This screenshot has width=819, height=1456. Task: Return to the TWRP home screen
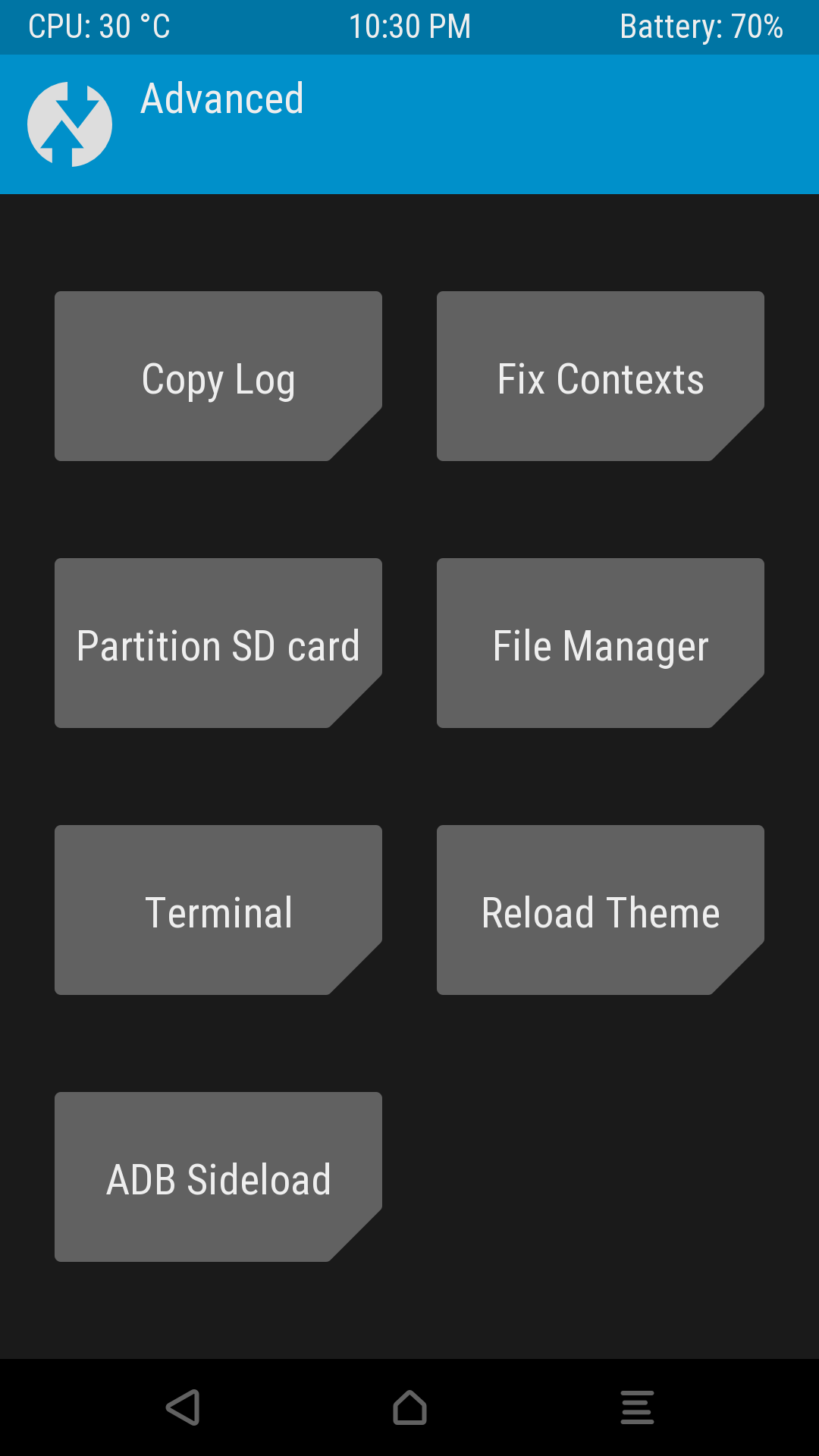click(x=409, y=1407)
